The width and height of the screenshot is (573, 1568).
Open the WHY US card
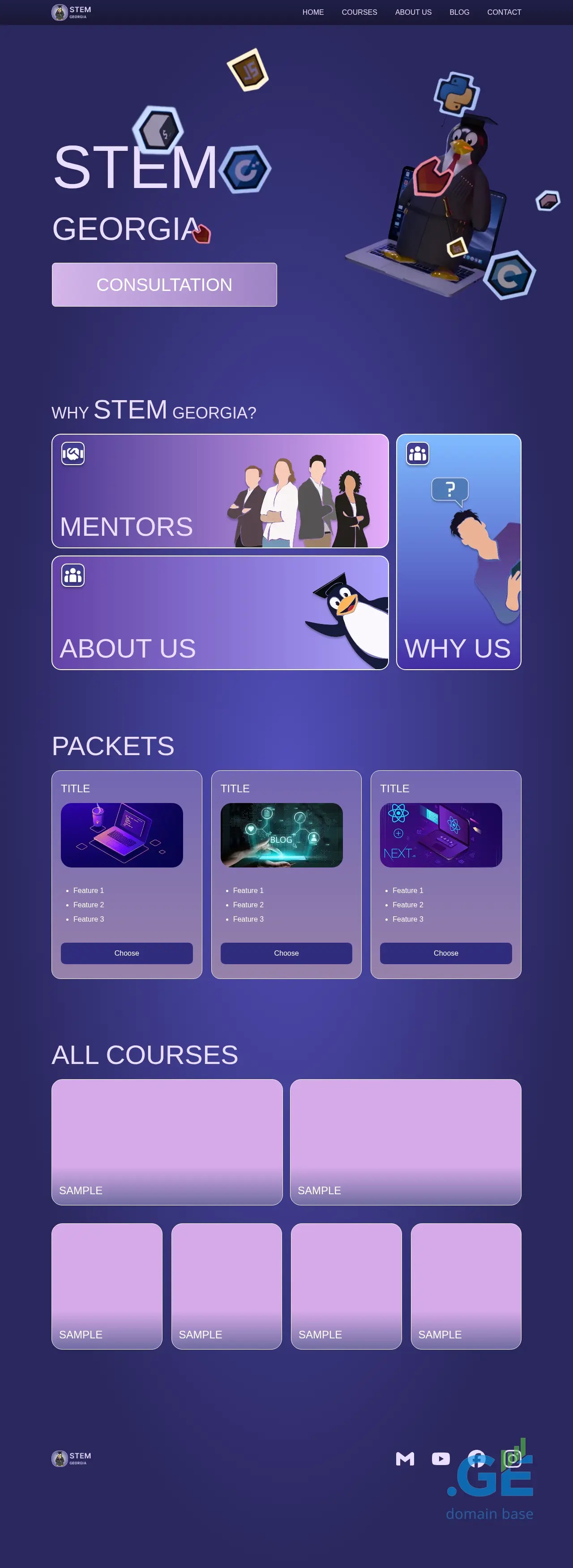coord(458,551)
